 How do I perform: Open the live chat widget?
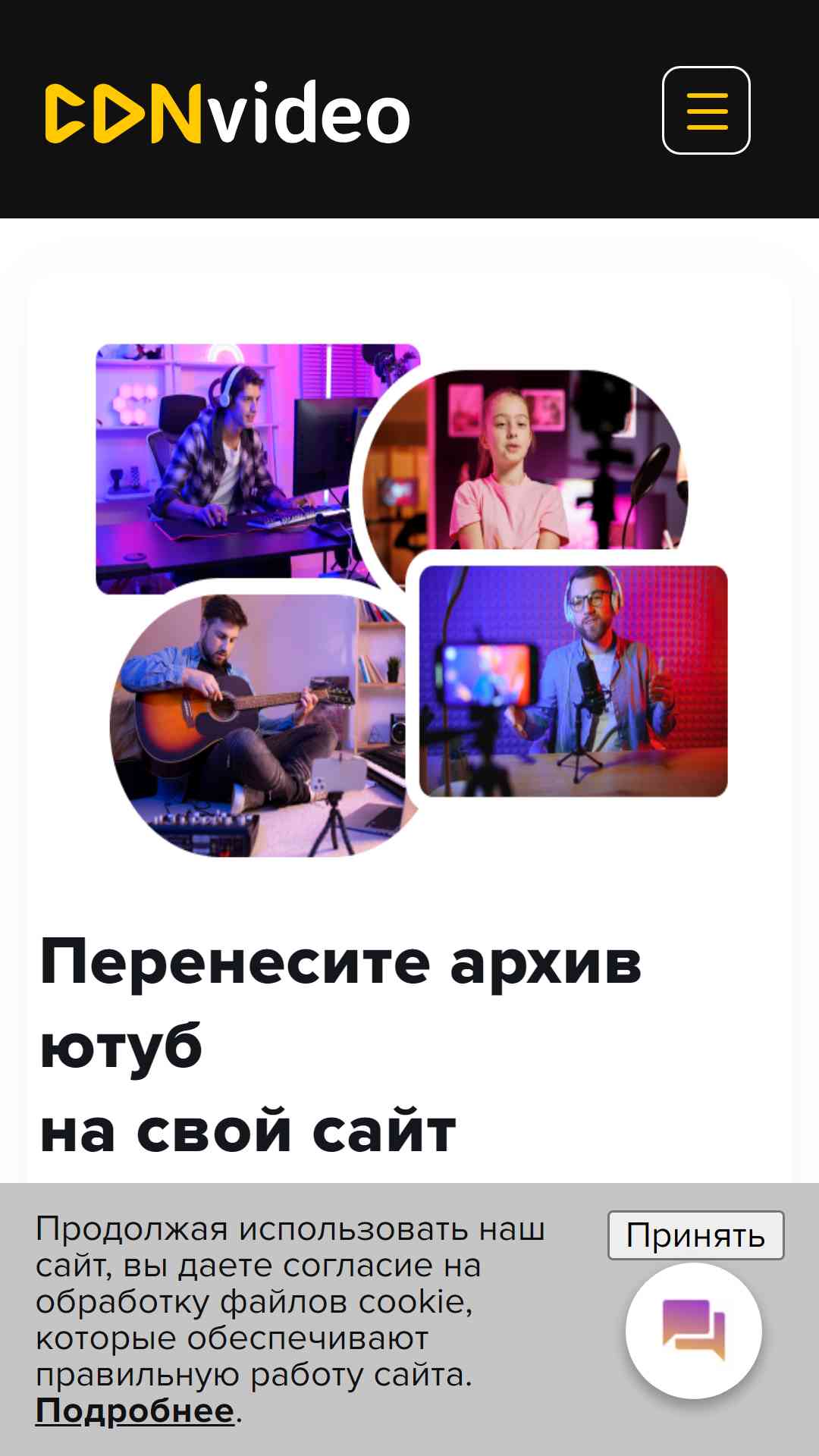[x=694, y=1331]
